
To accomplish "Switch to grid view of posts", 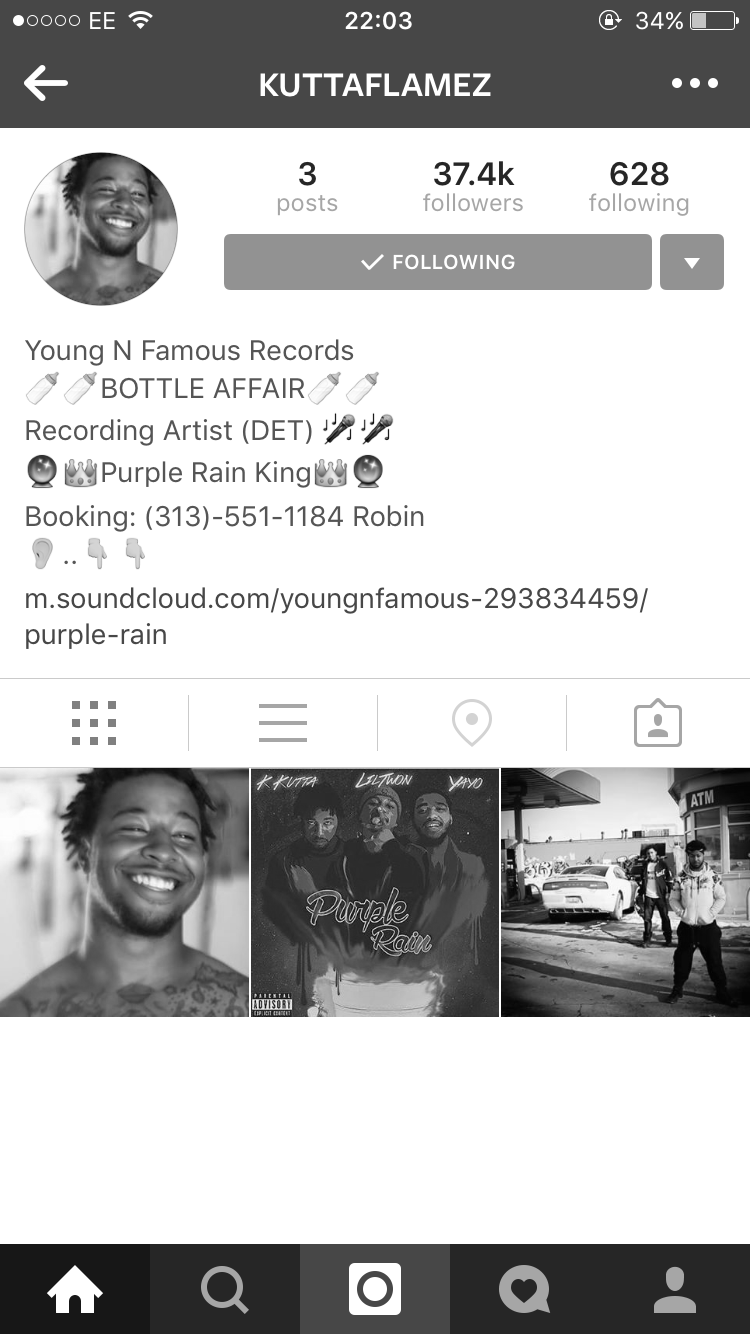I will click(x=94, y=722).
